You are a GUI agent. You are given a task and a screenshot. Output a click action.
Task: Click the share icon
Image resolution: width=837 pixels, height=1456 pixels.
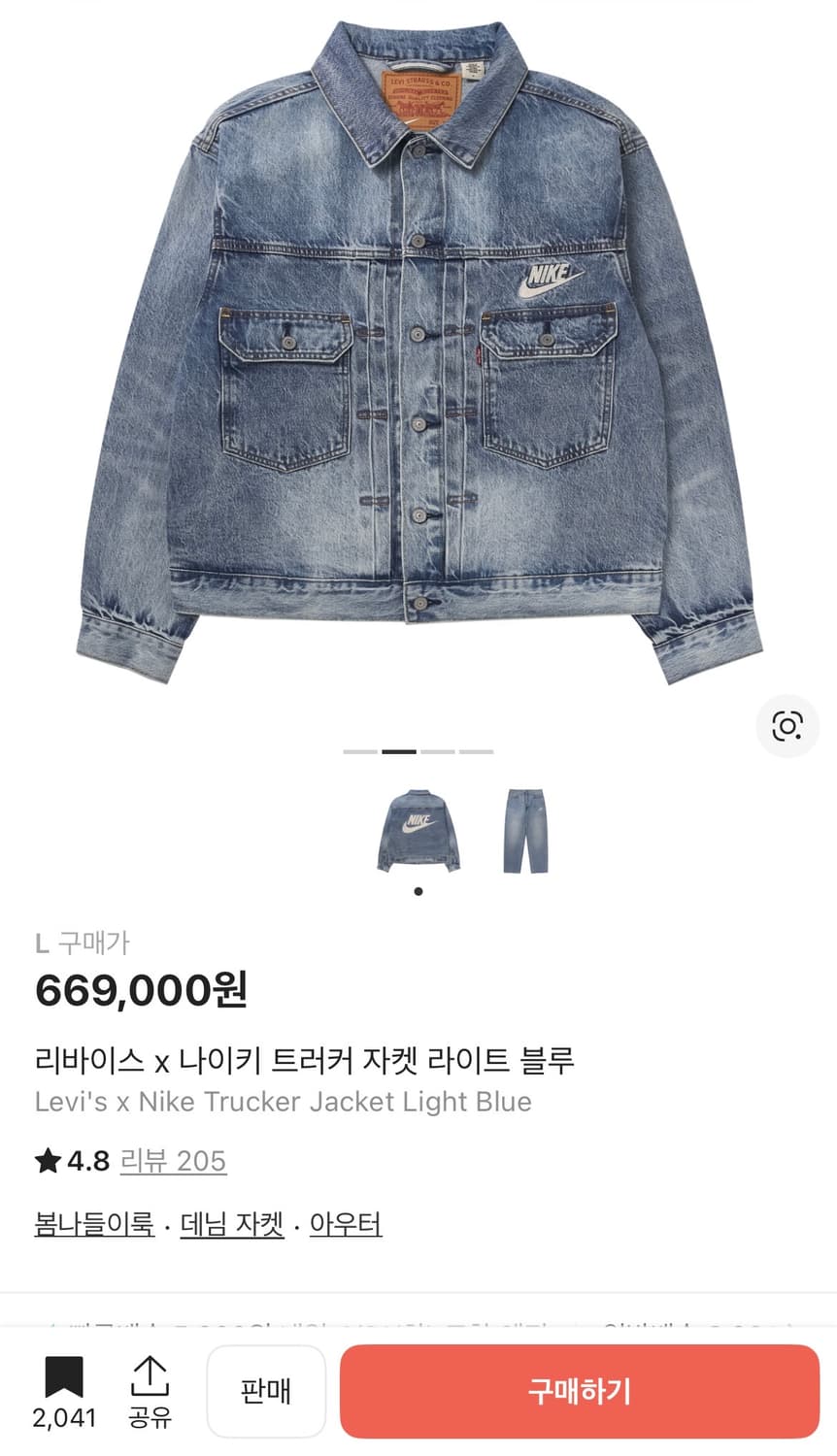click(151, 1374)
